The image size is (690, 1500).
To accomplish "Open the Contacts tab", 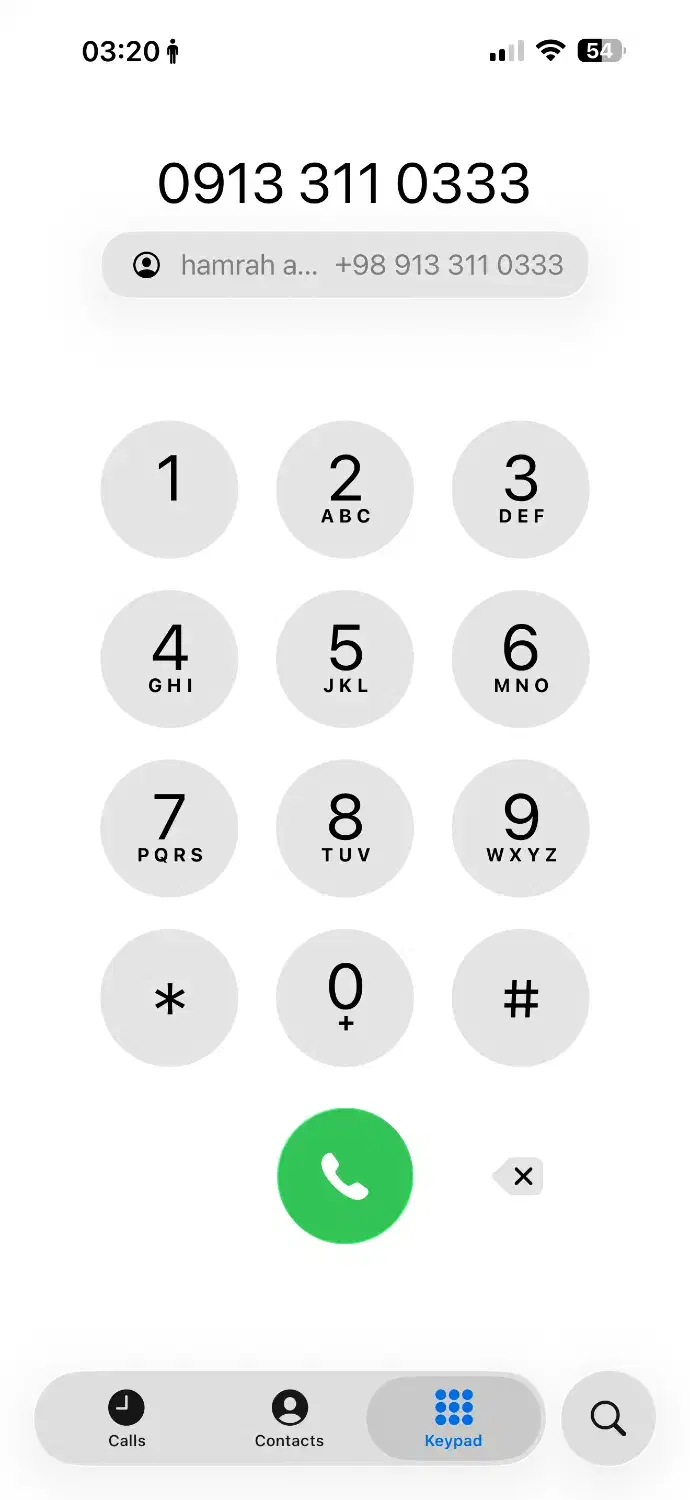I will 289,1419.
